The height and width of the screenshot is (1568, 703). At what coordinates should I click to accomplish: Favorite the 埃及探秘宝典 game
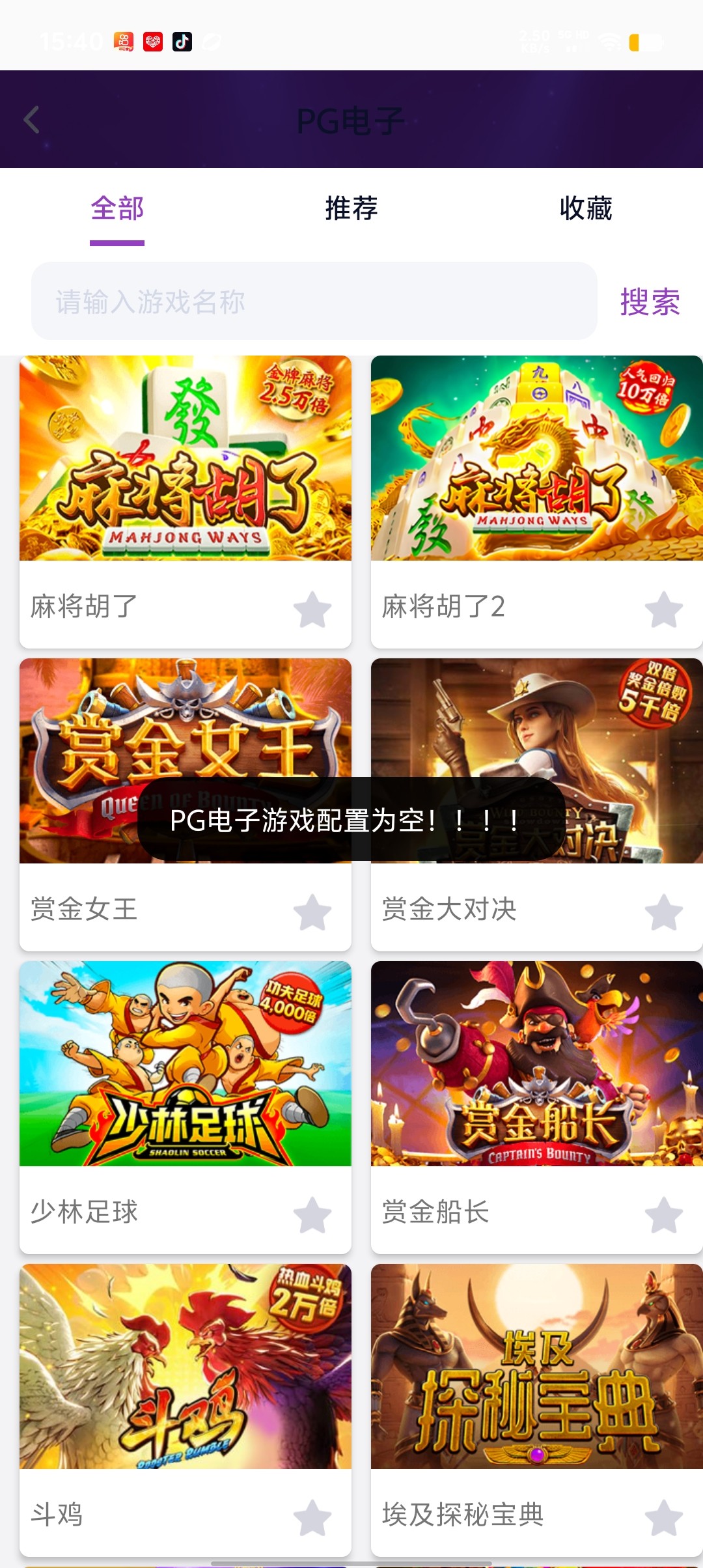(664, 1517)
